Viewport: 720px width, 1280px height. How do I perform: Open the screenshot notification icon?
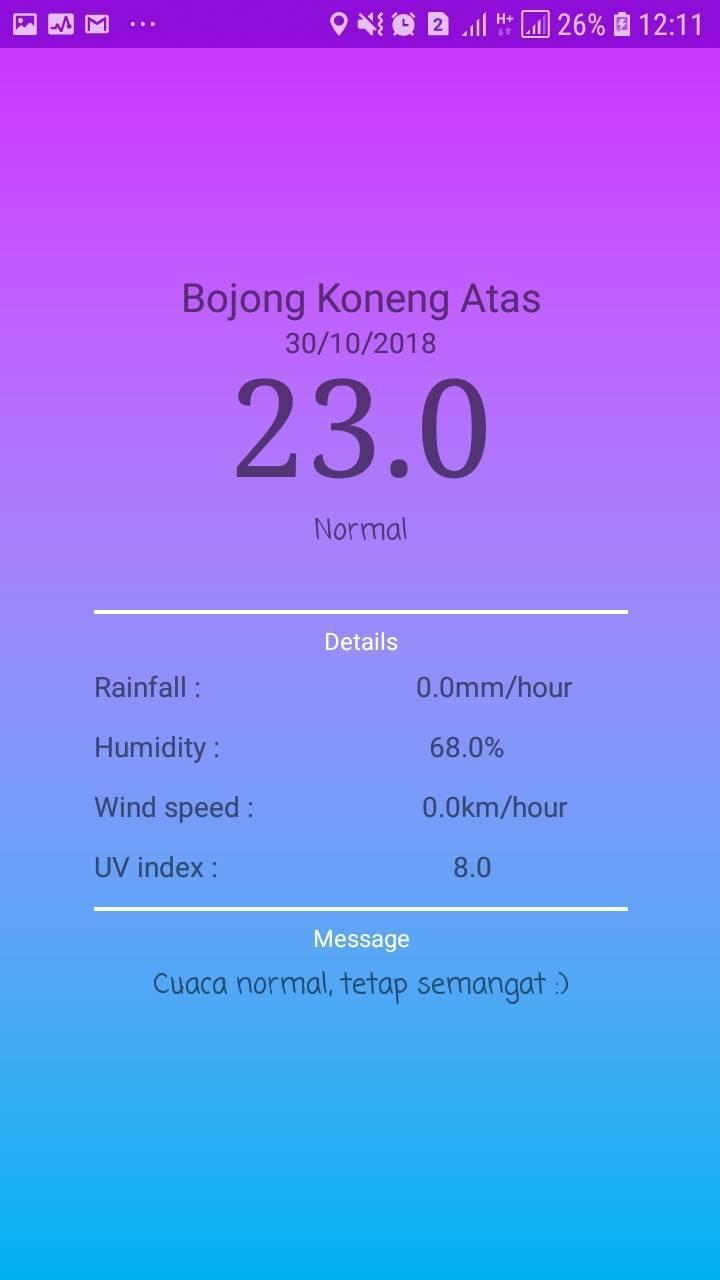point(24,22)
